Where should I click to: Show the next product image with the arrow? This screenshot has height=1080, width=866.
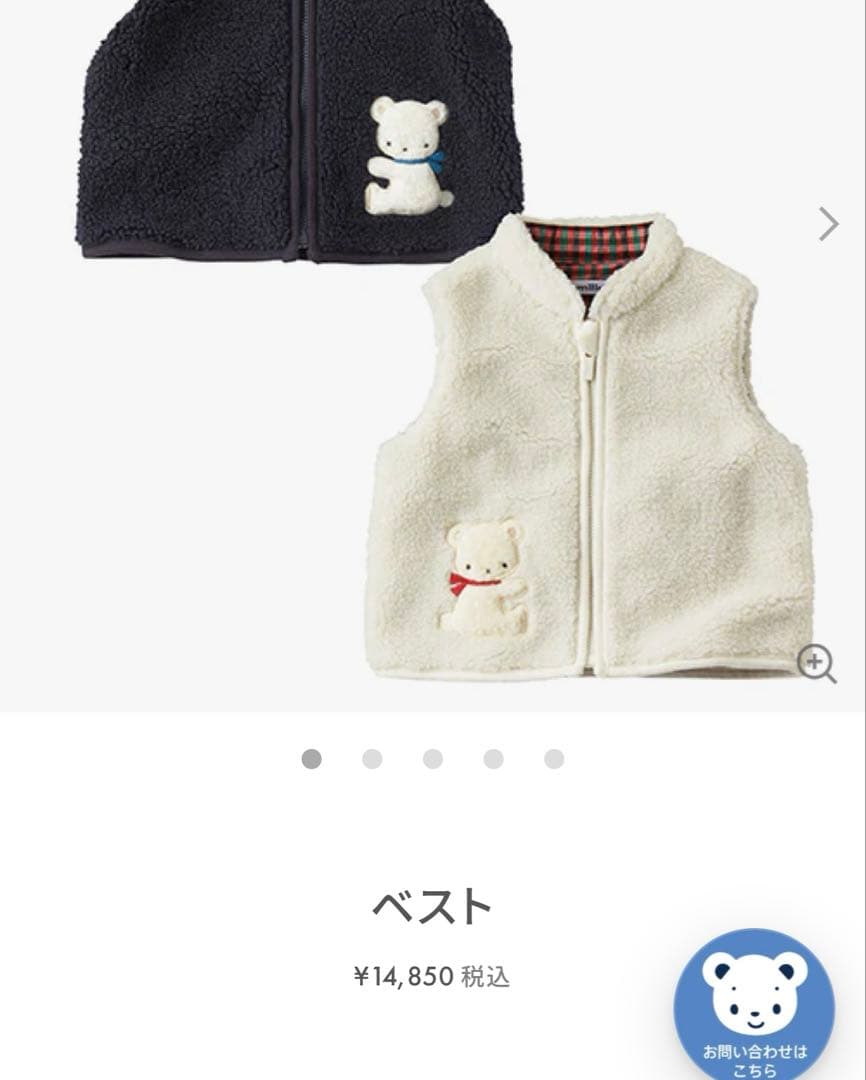828,225
